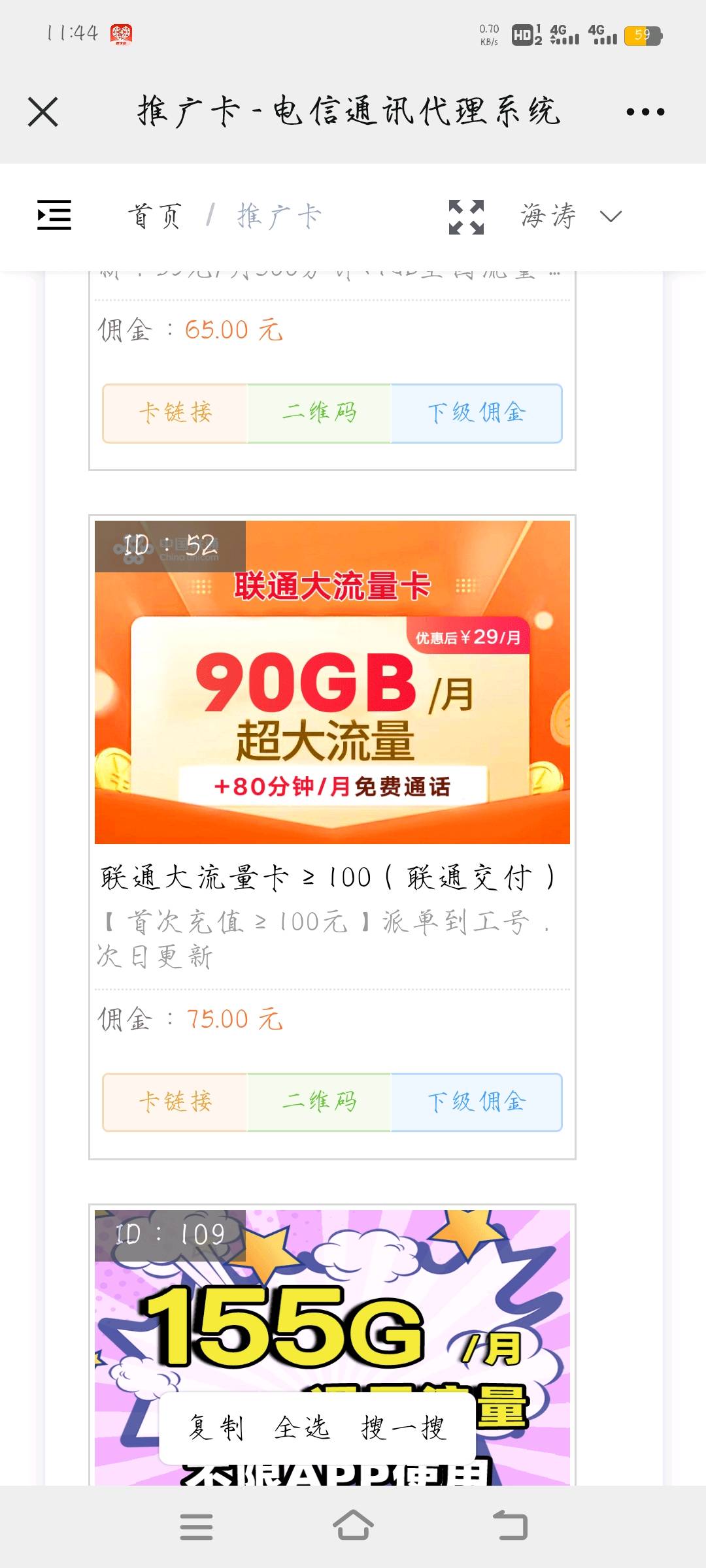Open 下级佣金 for the 65.00元 card
Screen dimensions: 706x1568
coord(476,413)
